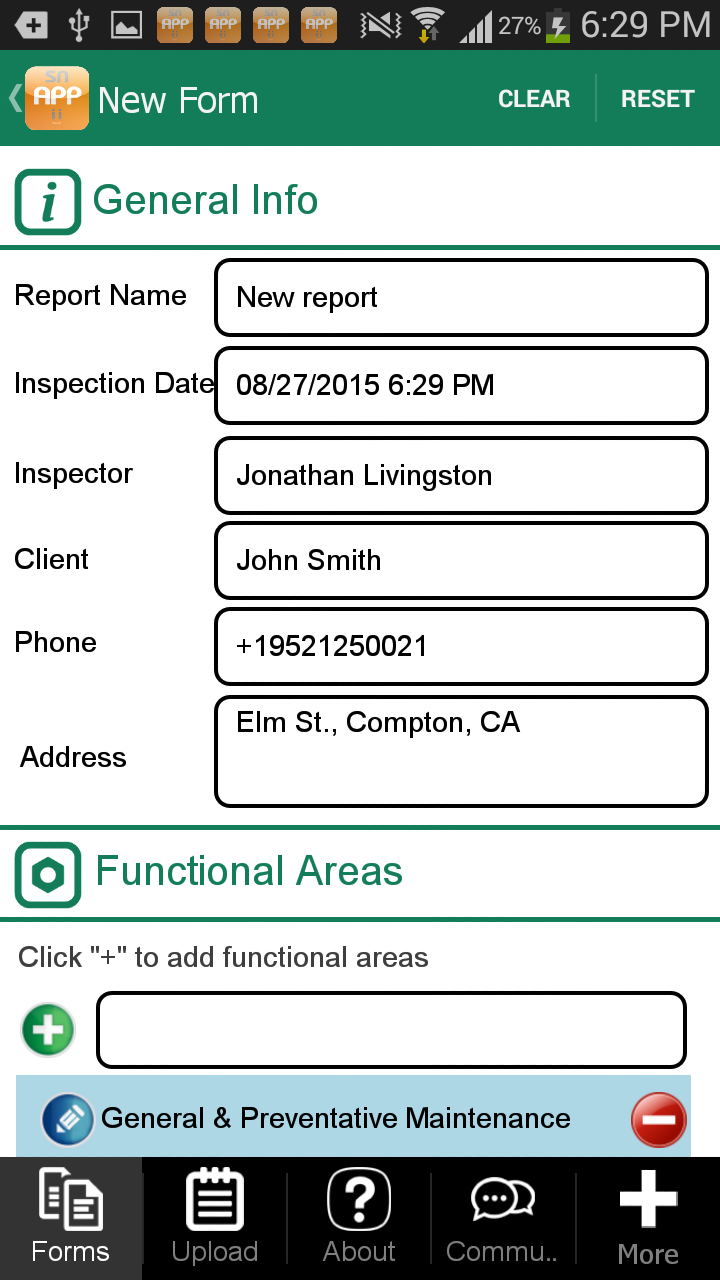Select the Client name field
Screen dimensions: 720x1280
tap(460, 560)
